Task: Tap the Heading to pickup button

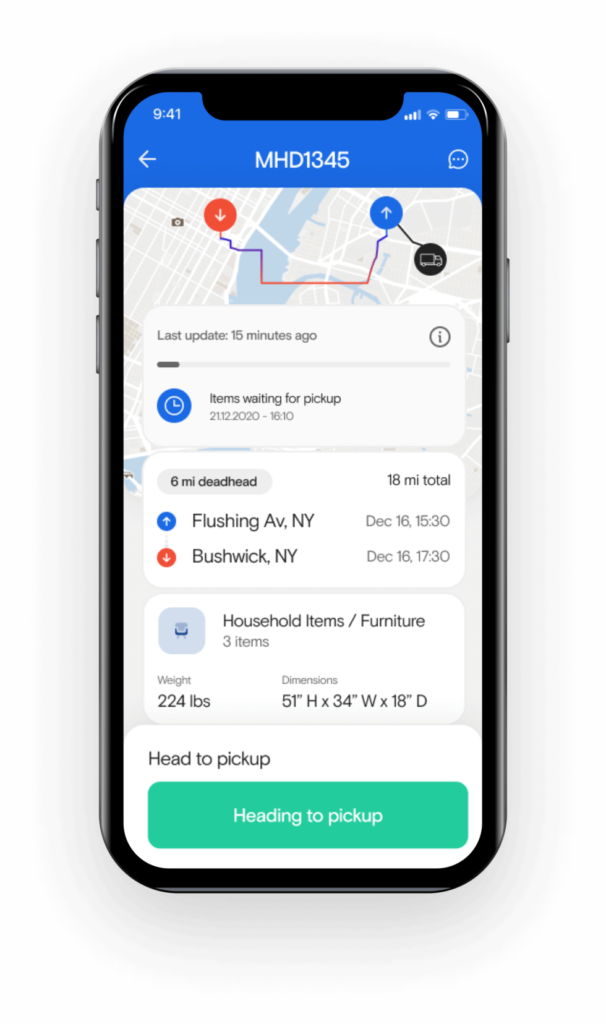Action: [x=307, y=815]
